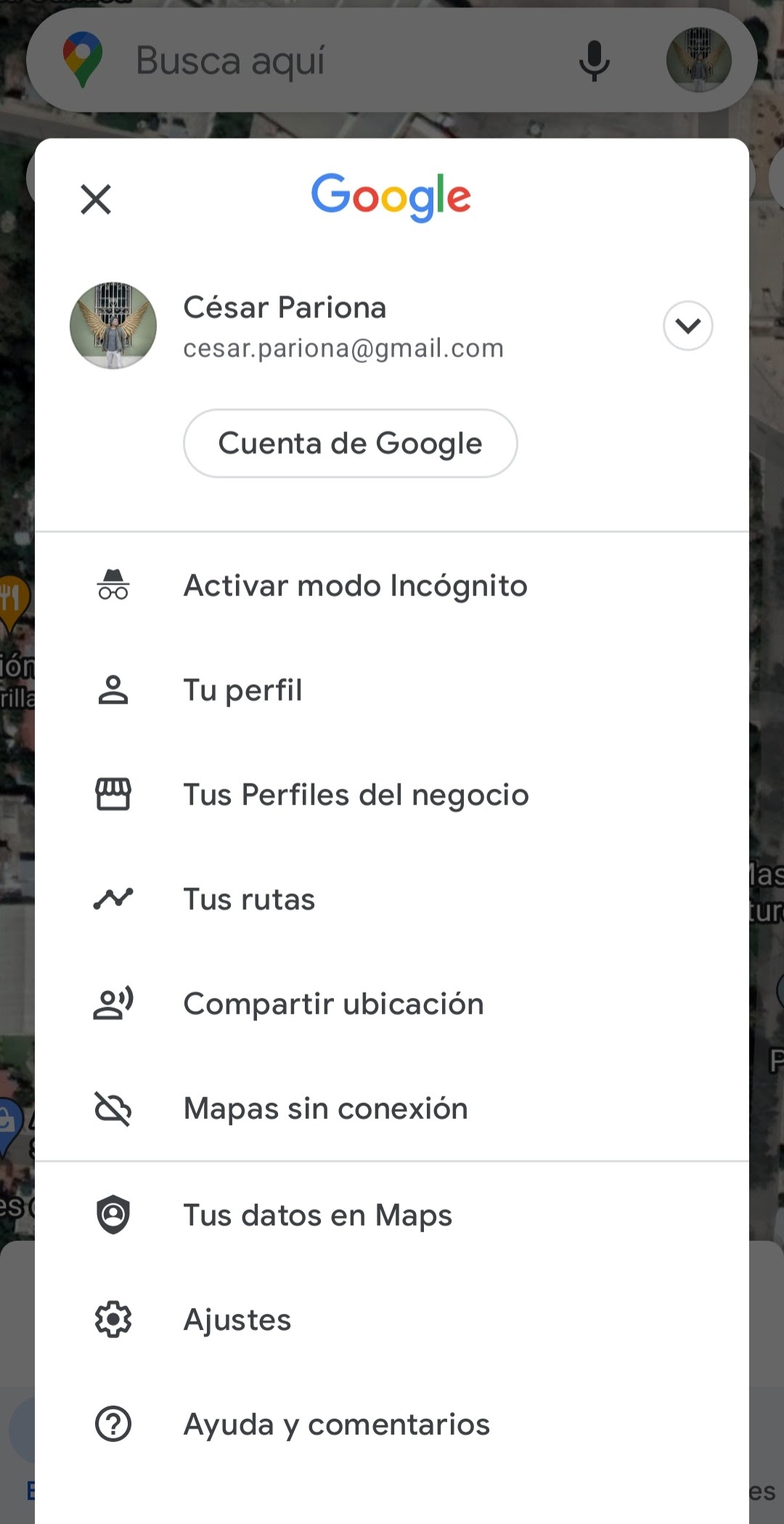Open Tu perfil
The width and height of the screenshot is (784, 1524).
(x=392, y=690)
